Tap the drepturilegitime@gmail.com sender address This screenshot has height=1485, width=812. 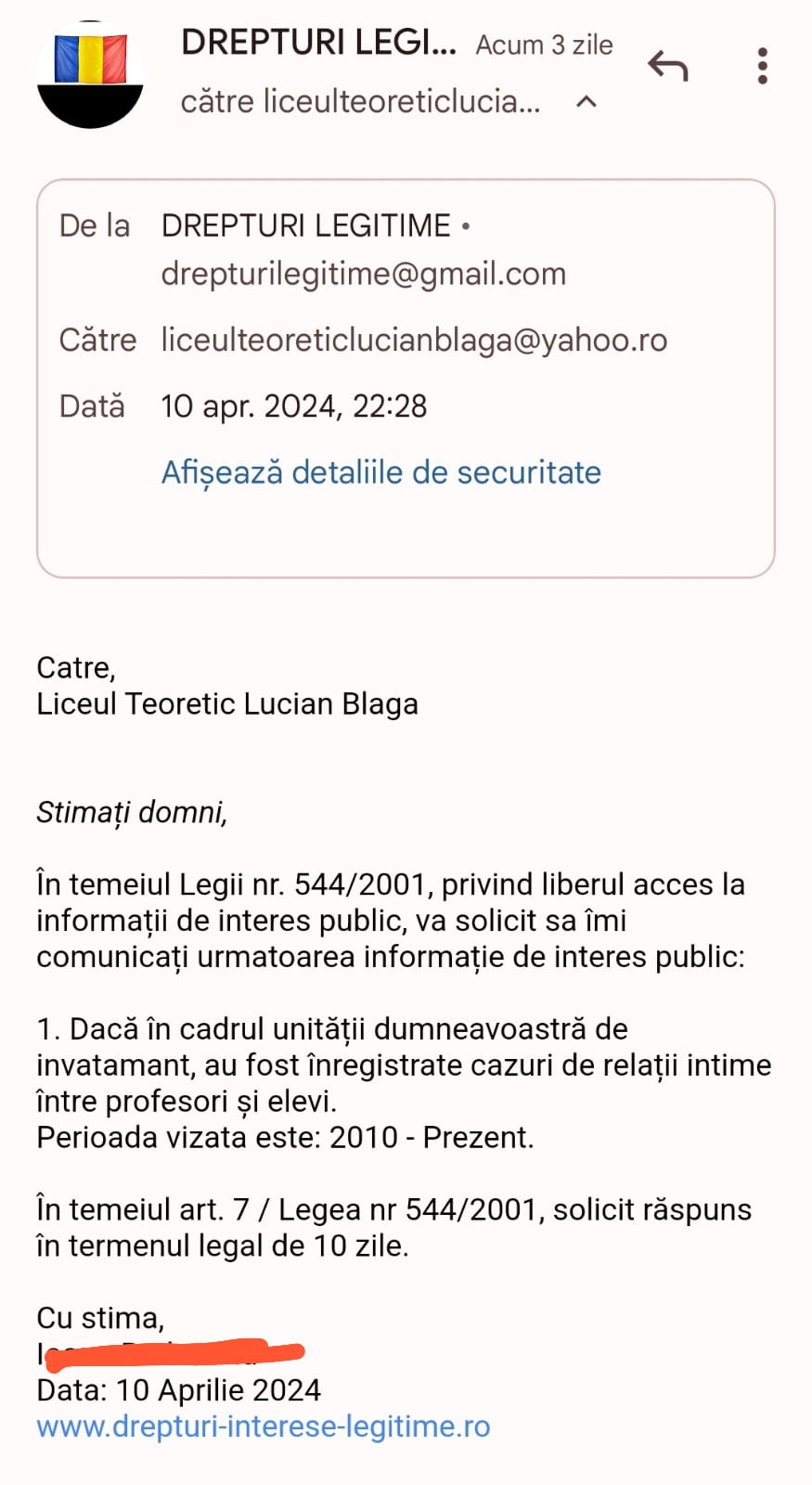[x=363, y=274]
